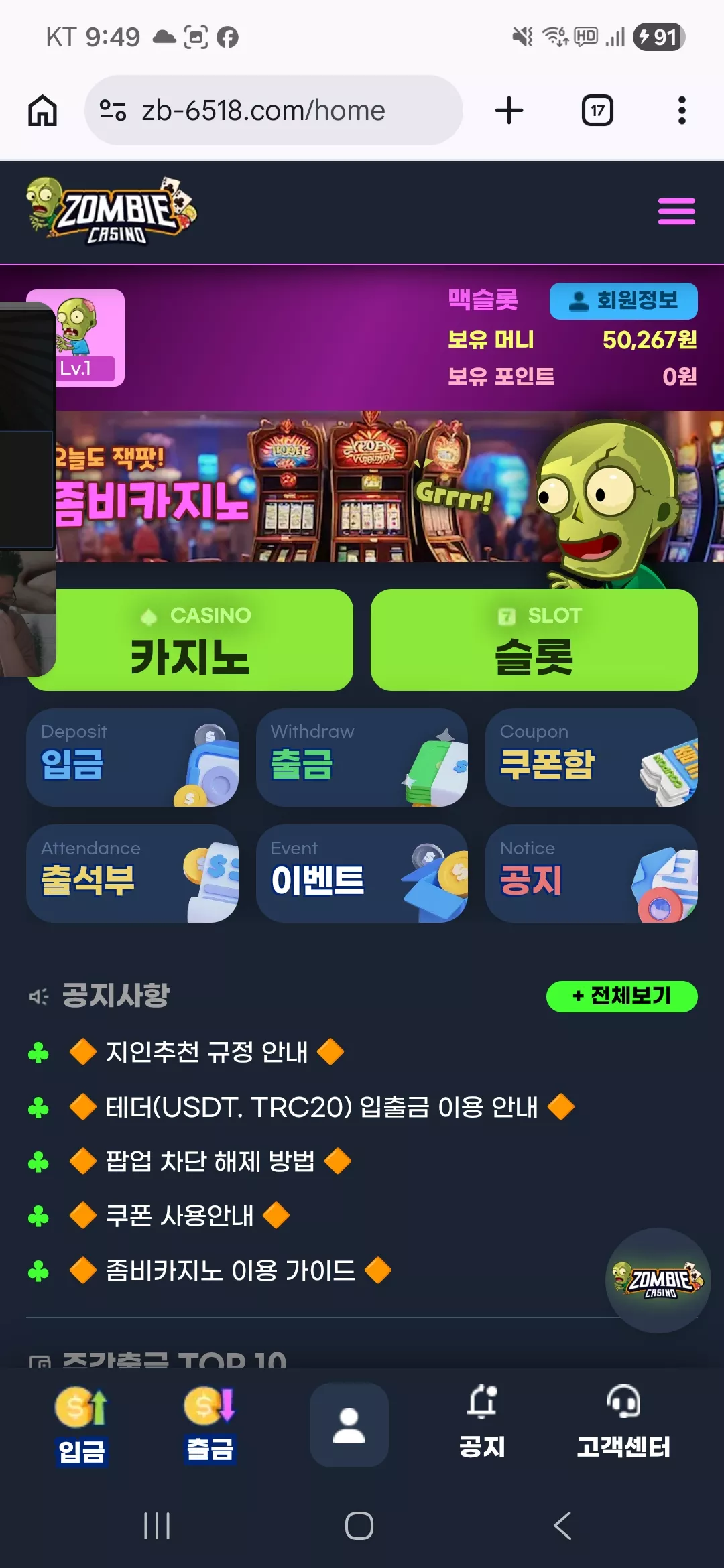The image size is (724, 1568).
Task: Open browser tab switcher showing 17
Action: click(x=597, y=111)
